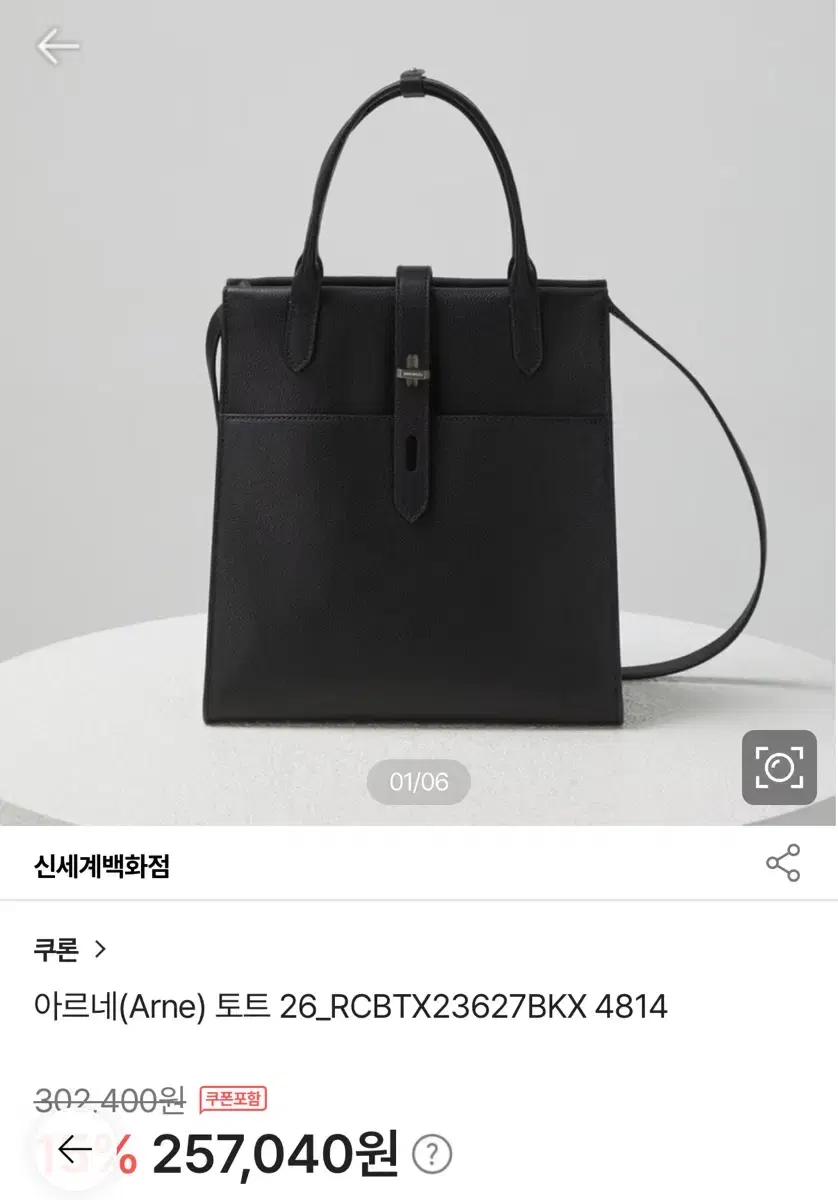Image resolution: width=838 pixels, height=1200 pixels.
Task: Open the 쿠론 brand page
Action: pyautogui.click(x=69, y=949)
